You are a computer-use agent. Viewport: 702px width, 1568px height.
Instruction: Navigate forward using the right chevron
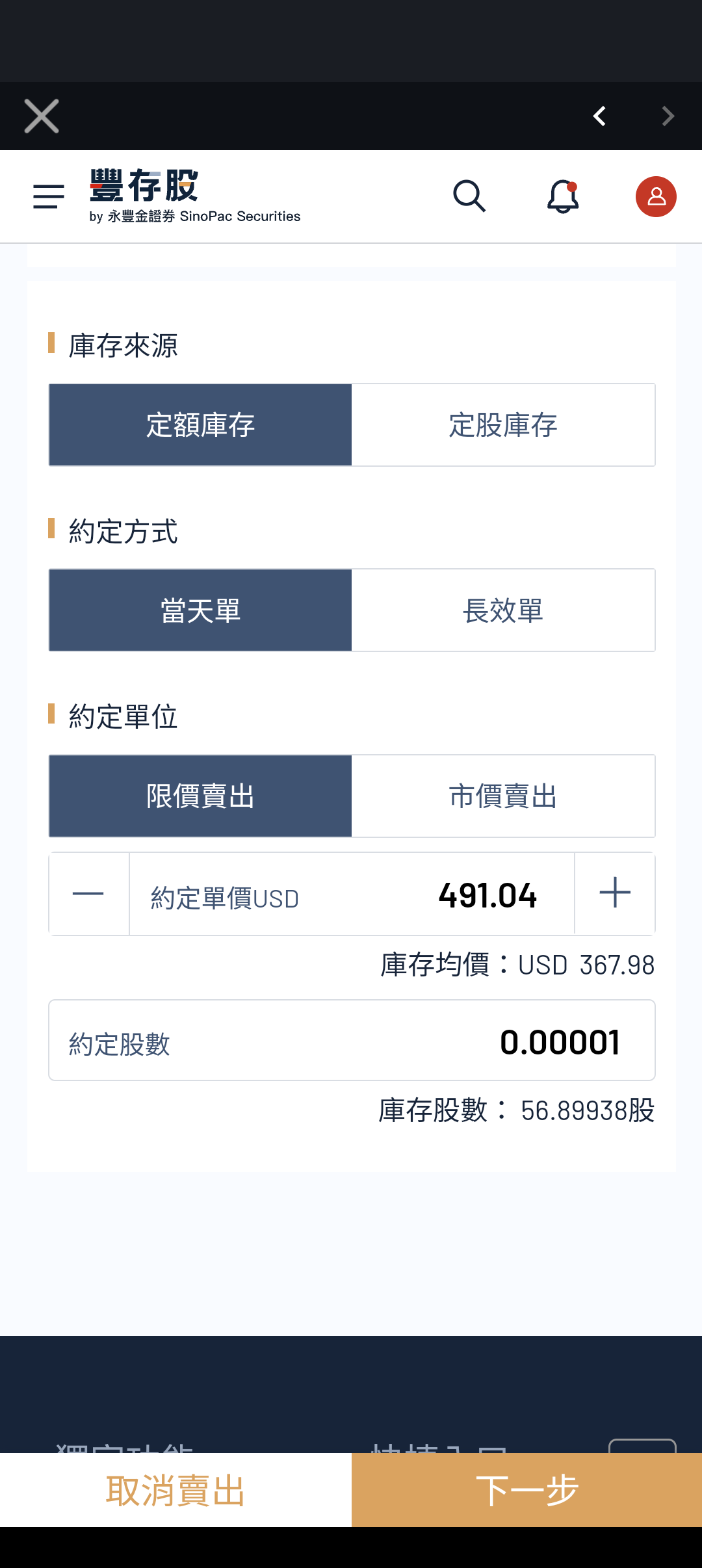pos(668,115)
